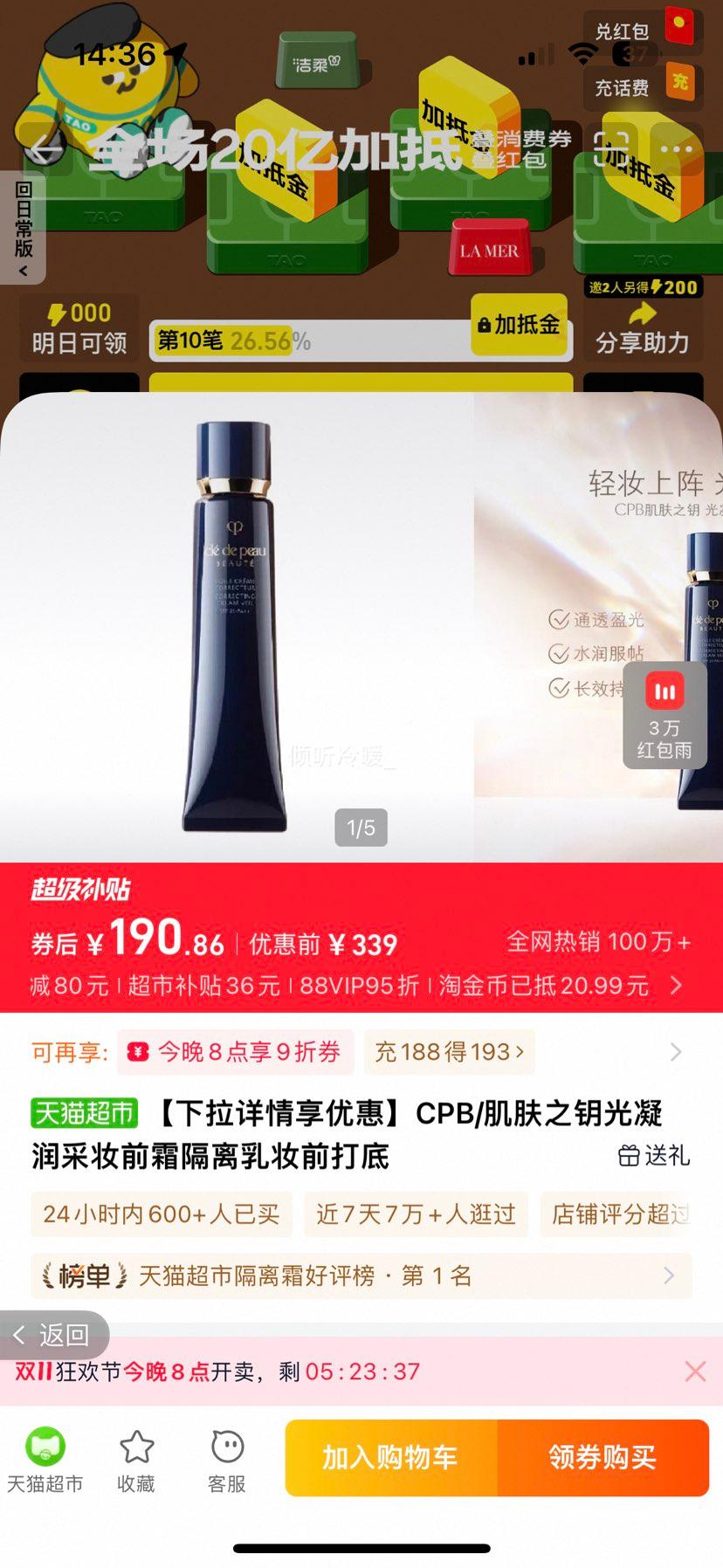
Task: Tap 送礼 to send as gift
Action: point(654,1156)
